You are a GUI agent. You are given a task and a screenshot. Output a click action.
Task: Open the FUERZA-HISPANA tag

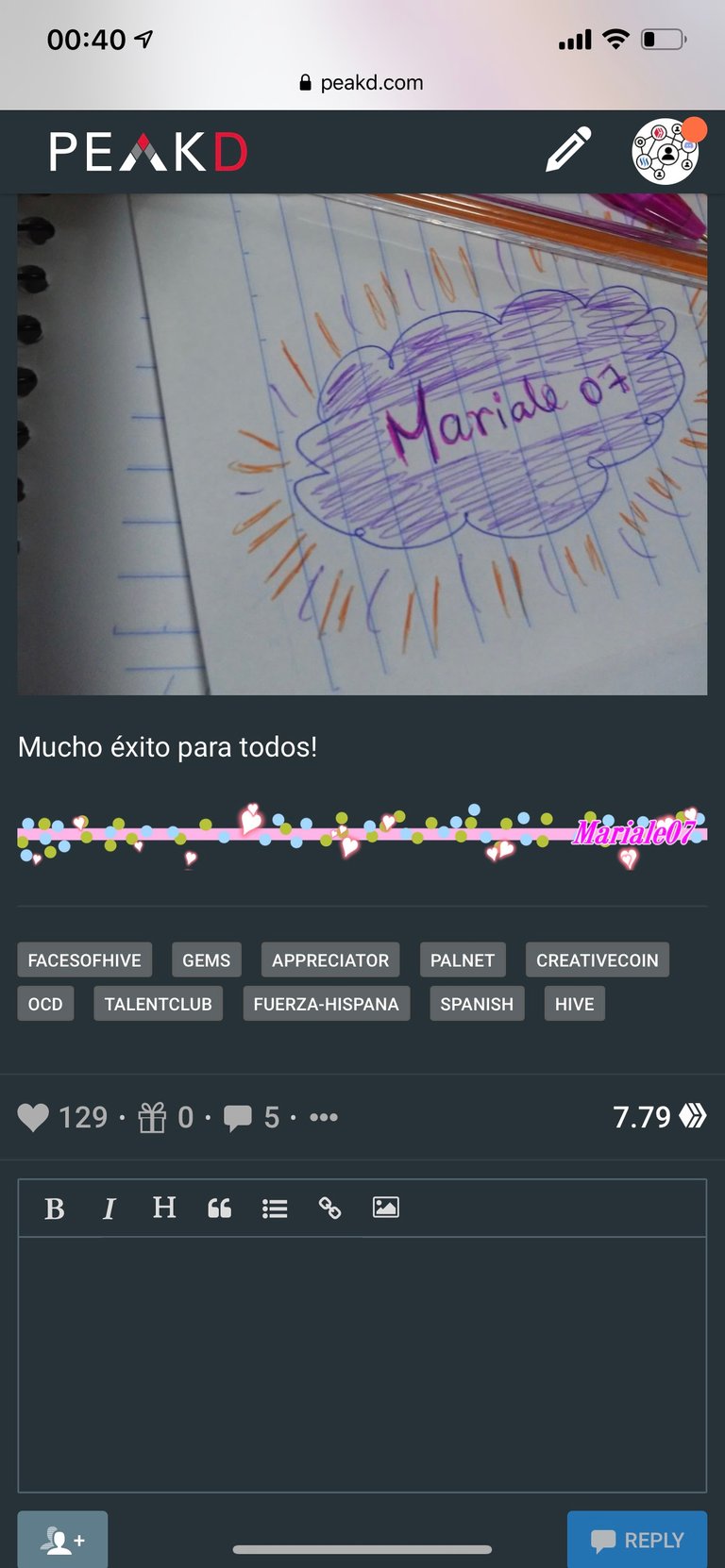(326, 1003)
